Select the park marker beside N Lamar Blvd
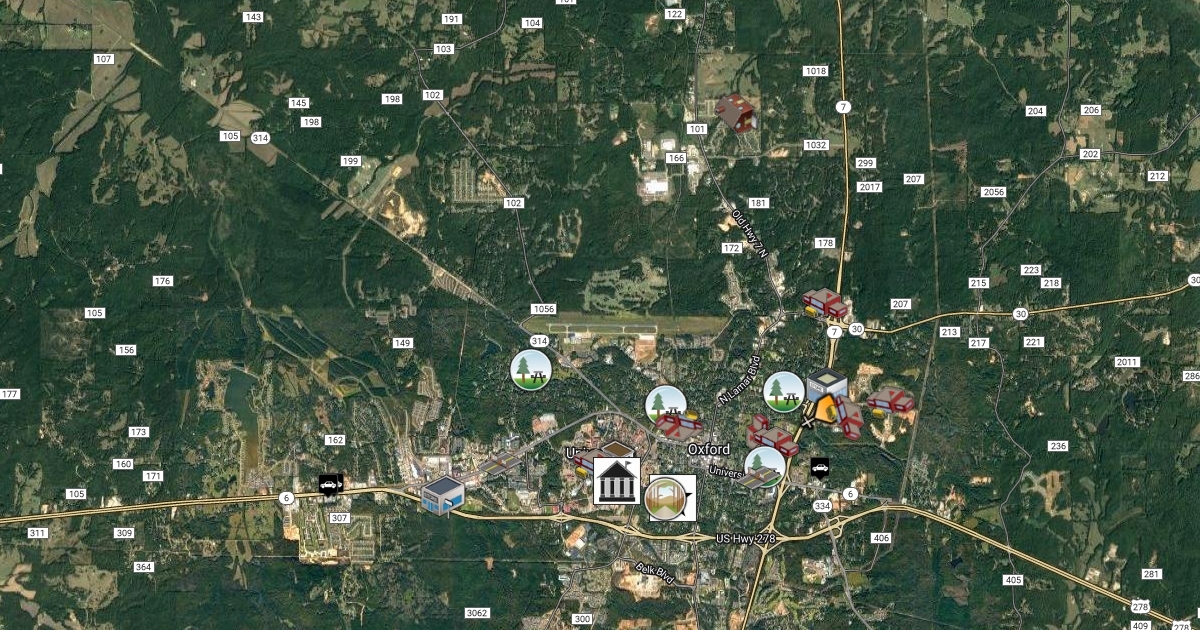The height and width of the screenshot is (630, 1200). pyautogui.click(x=784, y=392)
